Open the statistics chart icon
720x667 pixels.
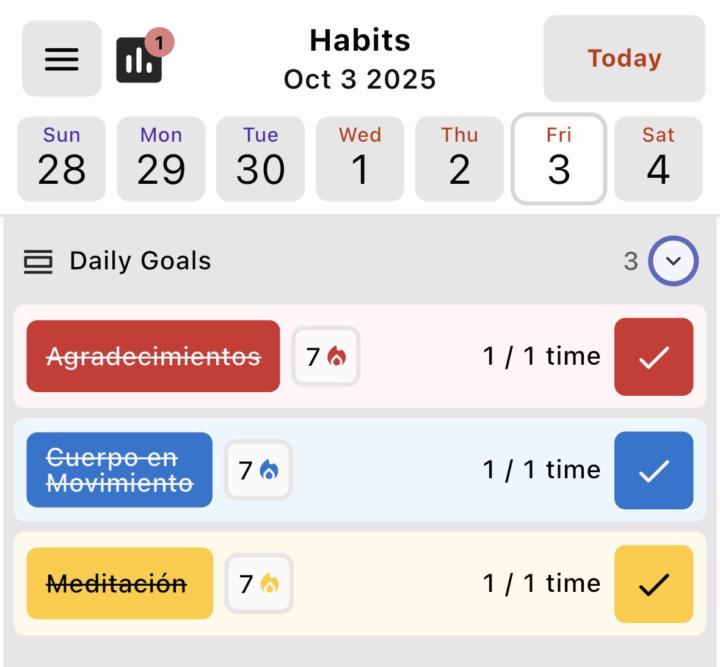click(139, 60)
